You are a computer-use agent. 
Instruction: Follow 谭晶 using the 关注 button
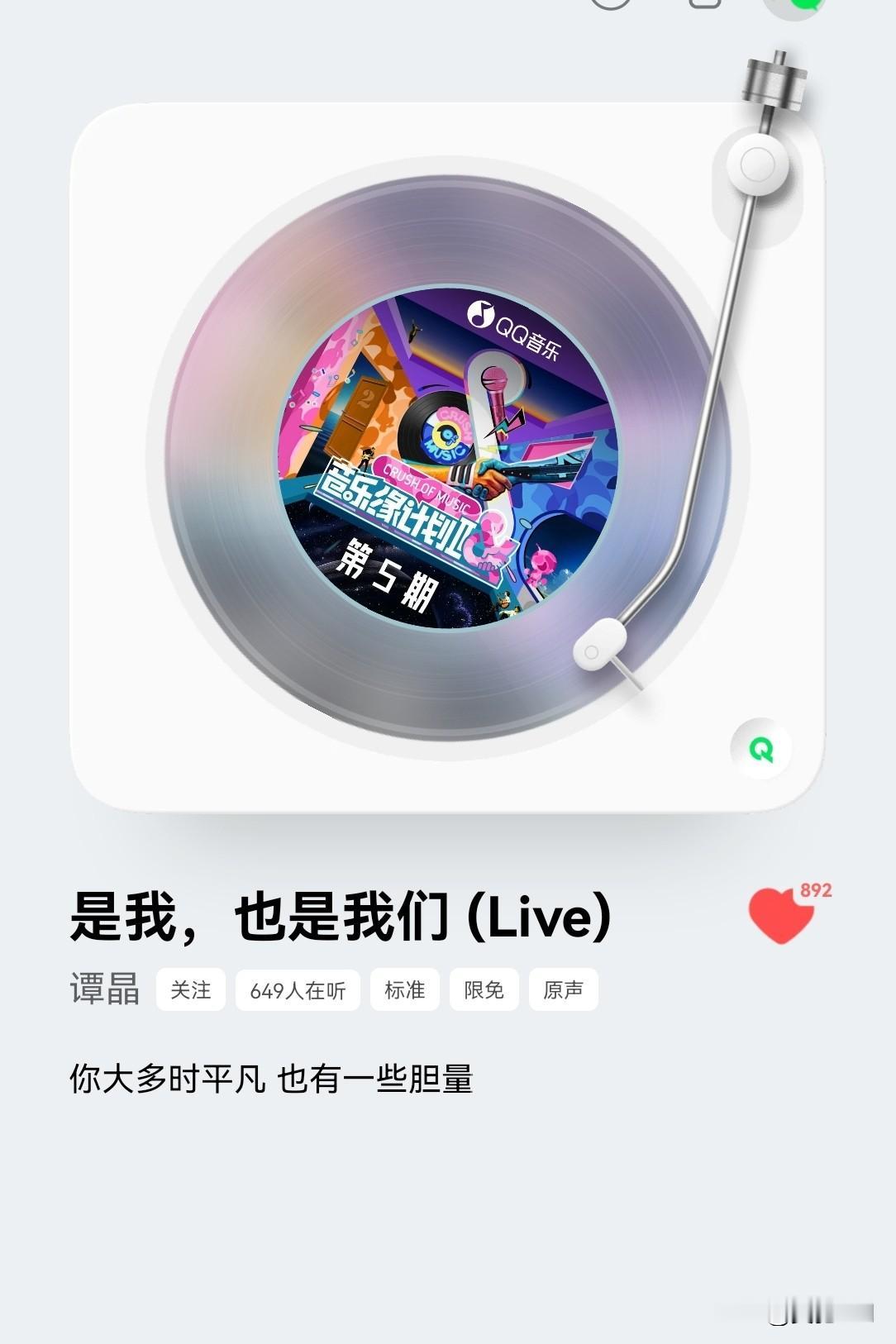point(189,989)
